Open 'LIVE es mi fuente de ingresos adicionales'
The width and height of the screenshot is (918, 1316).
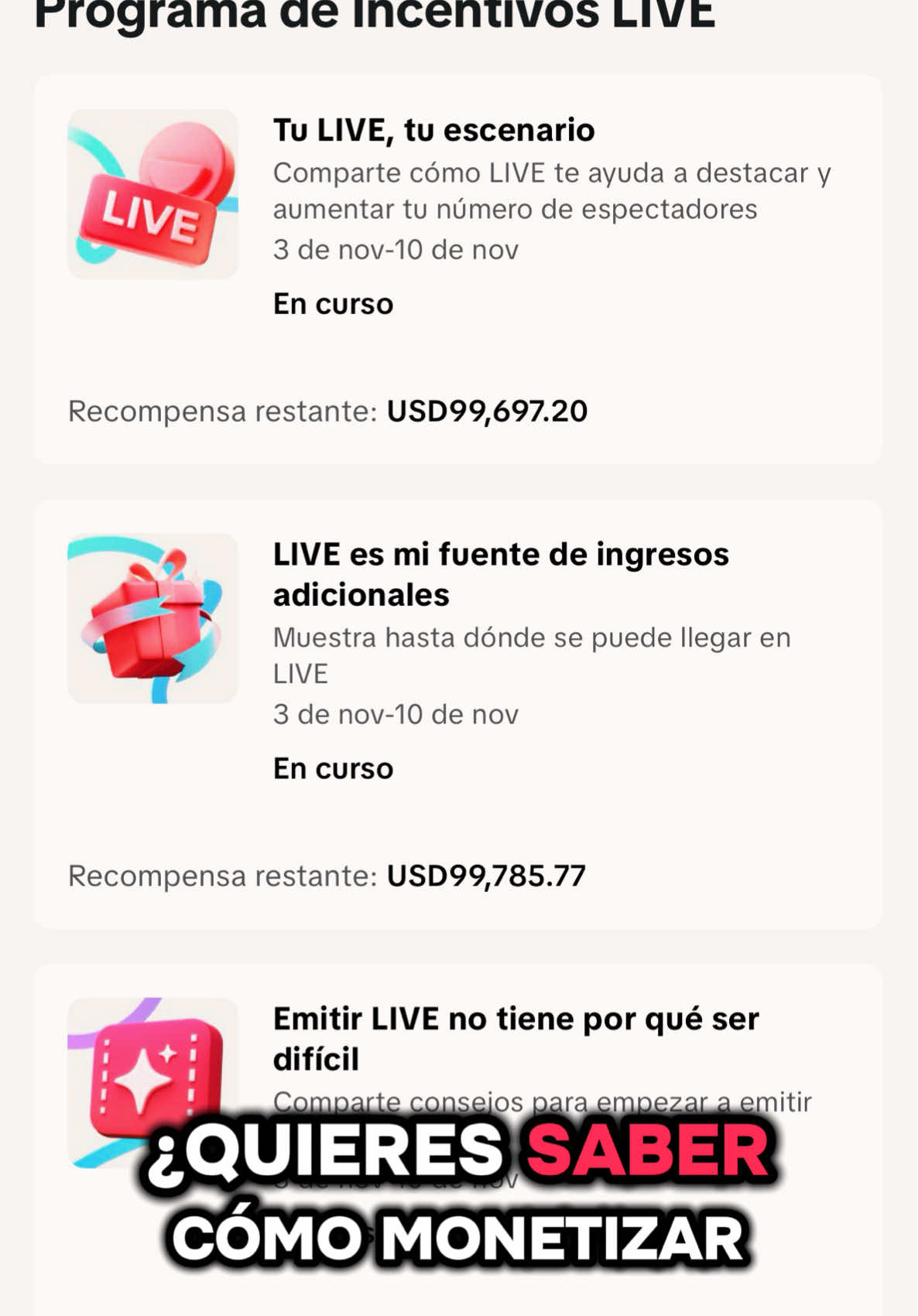(501, 573)
